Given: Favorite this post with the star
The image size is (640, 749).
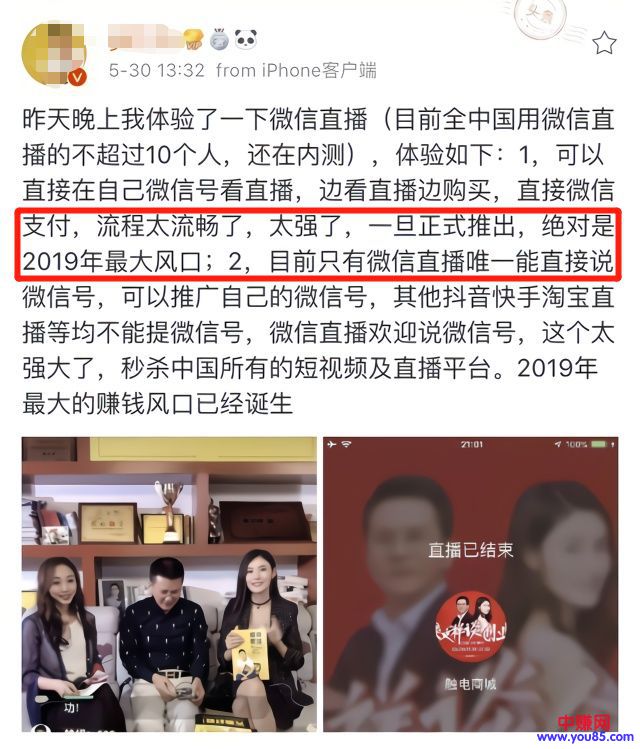Looking at the screenshot, I should pyautogui.click(x=604, y=43).
